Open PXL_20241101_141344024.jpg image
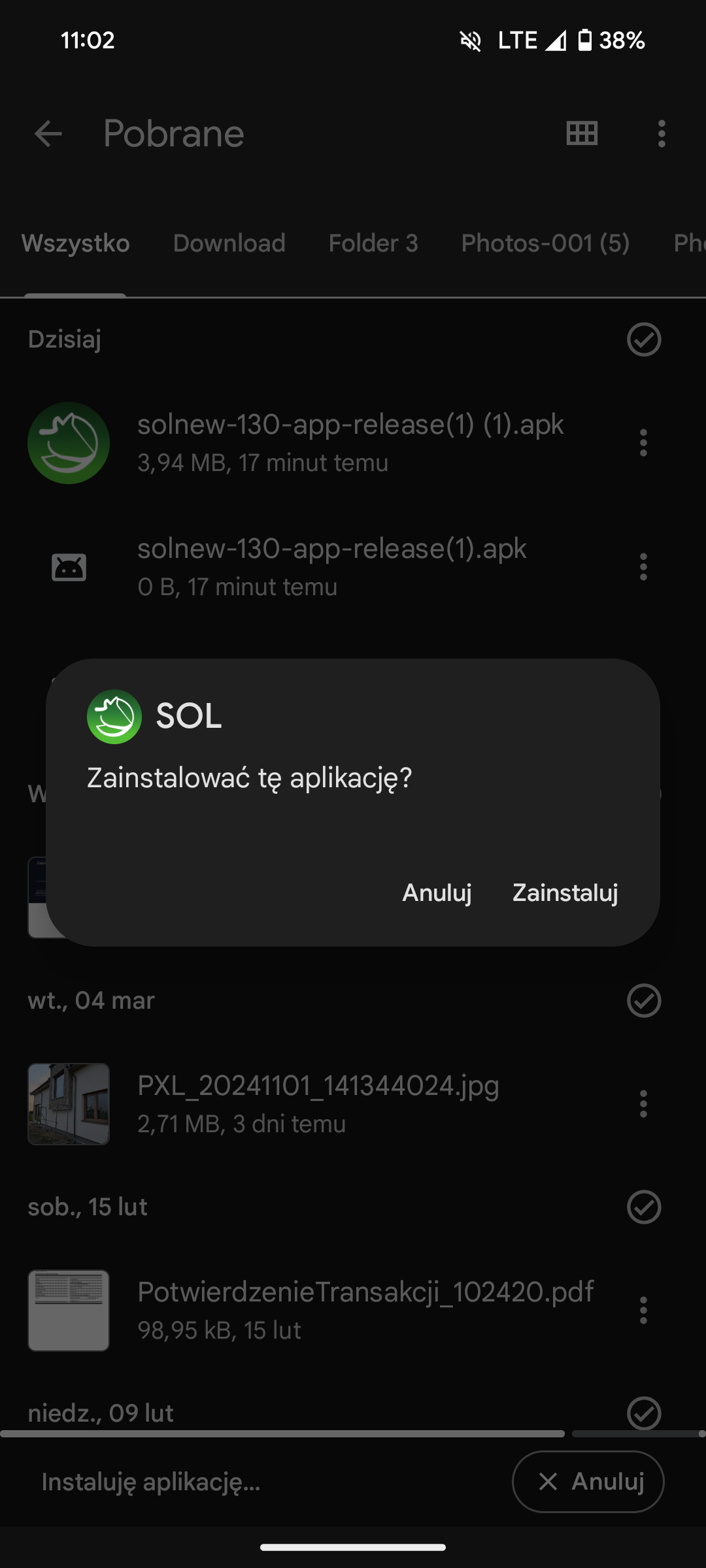 327,1104
